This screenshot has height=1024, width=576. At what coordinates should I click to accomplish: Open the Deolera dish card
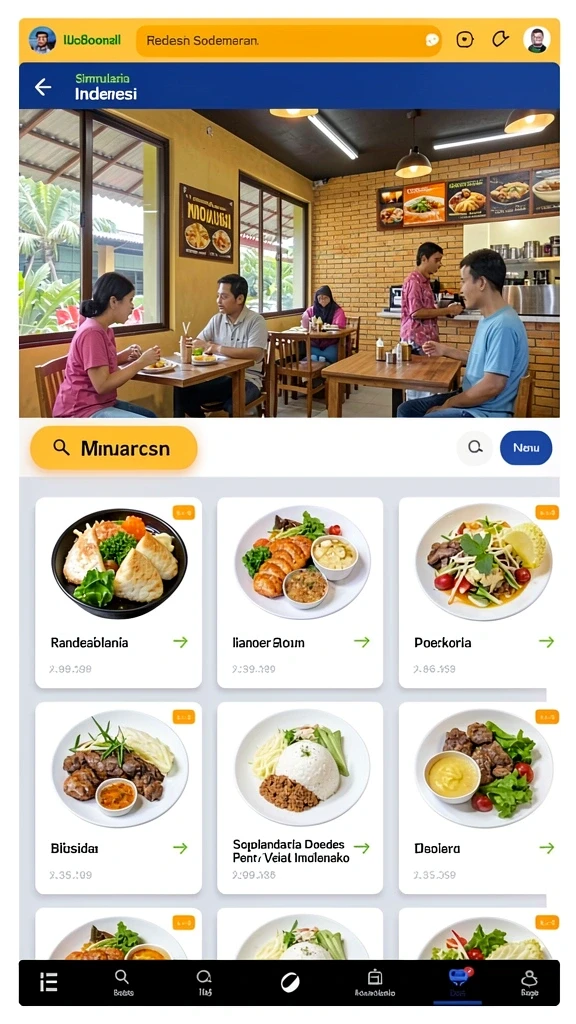pos(479,798)
